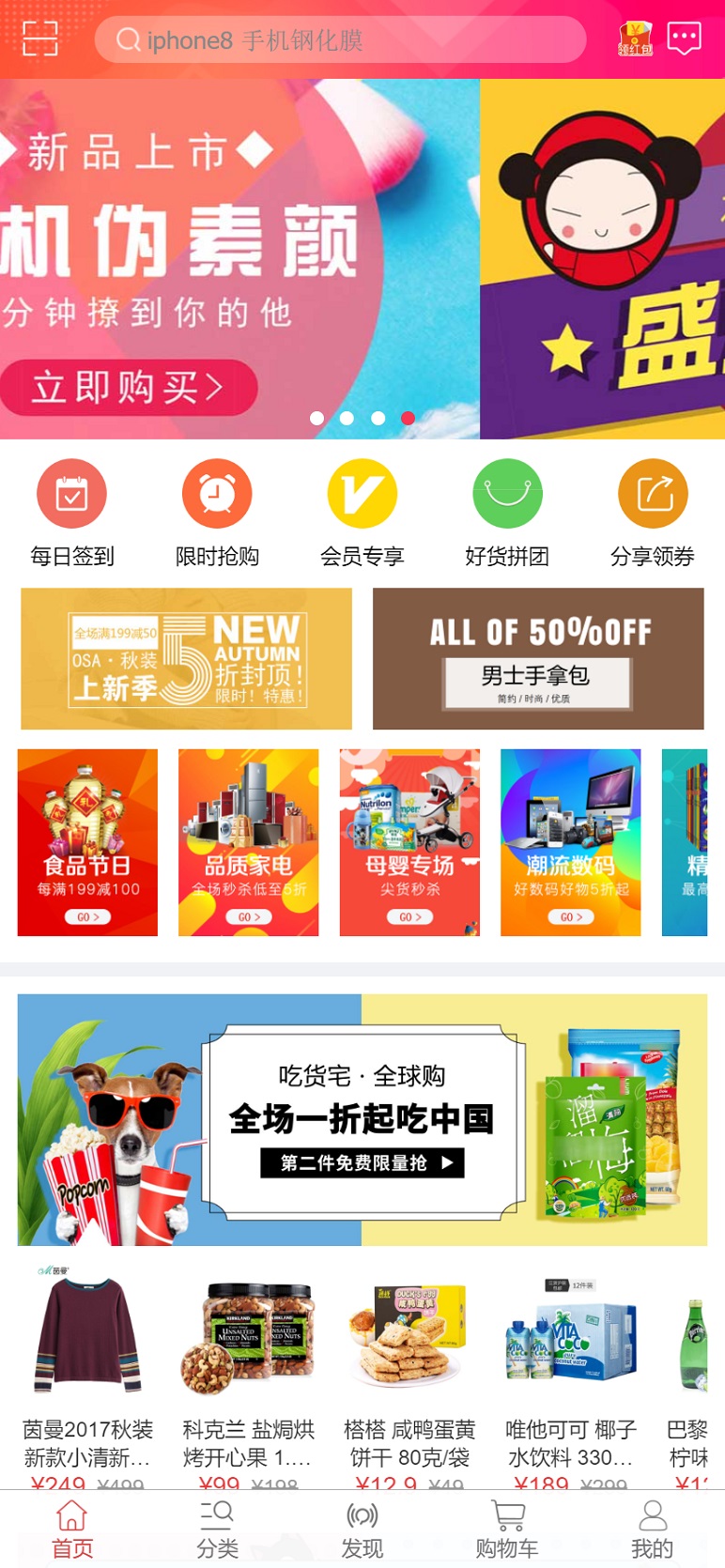Open 分享领券 share for coupons
This screenshot has width=725, height=1568.
(653, 514)
